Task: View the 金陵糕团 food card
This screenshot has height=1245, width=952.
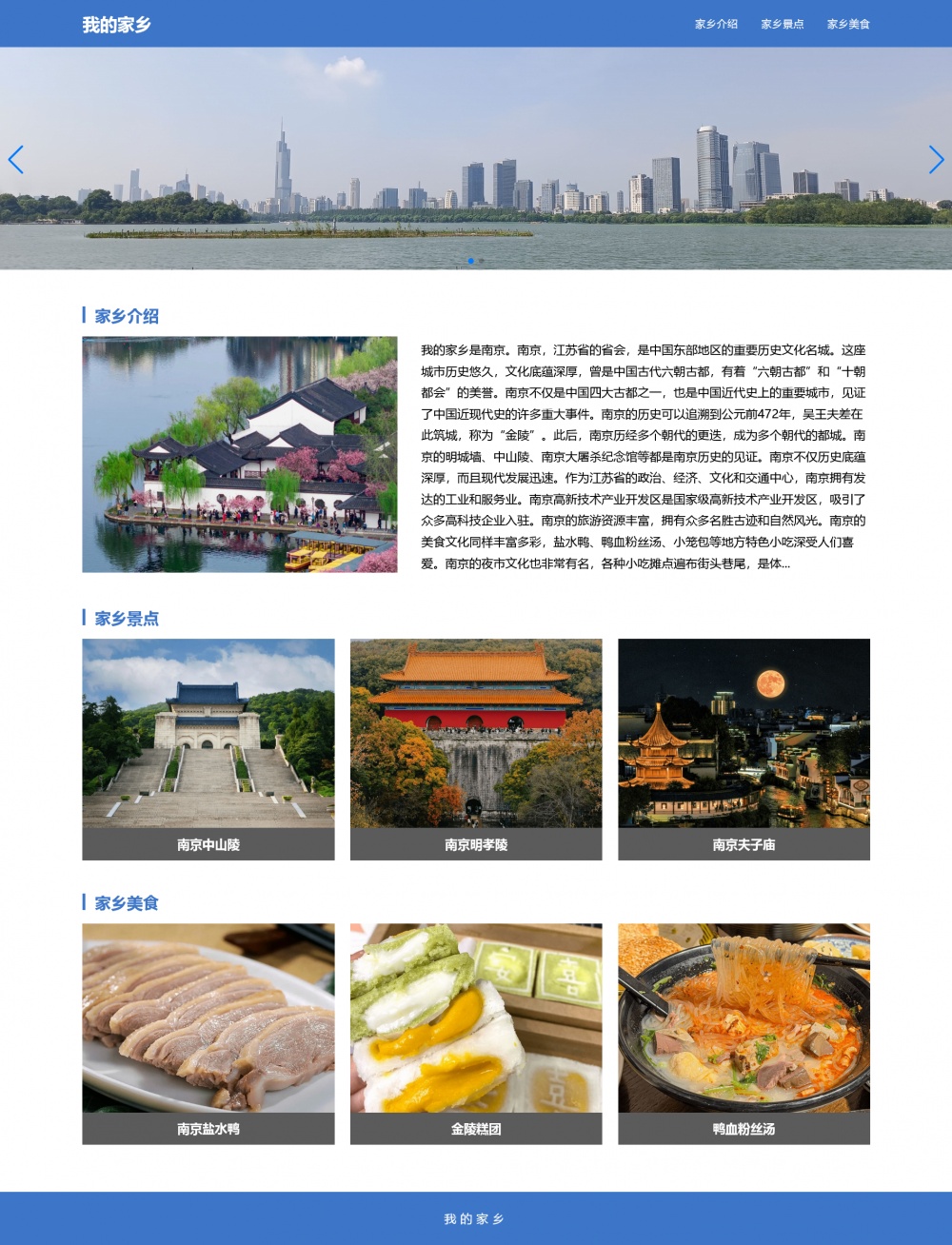Action: pyautogui.click(x=476, y=1033)
